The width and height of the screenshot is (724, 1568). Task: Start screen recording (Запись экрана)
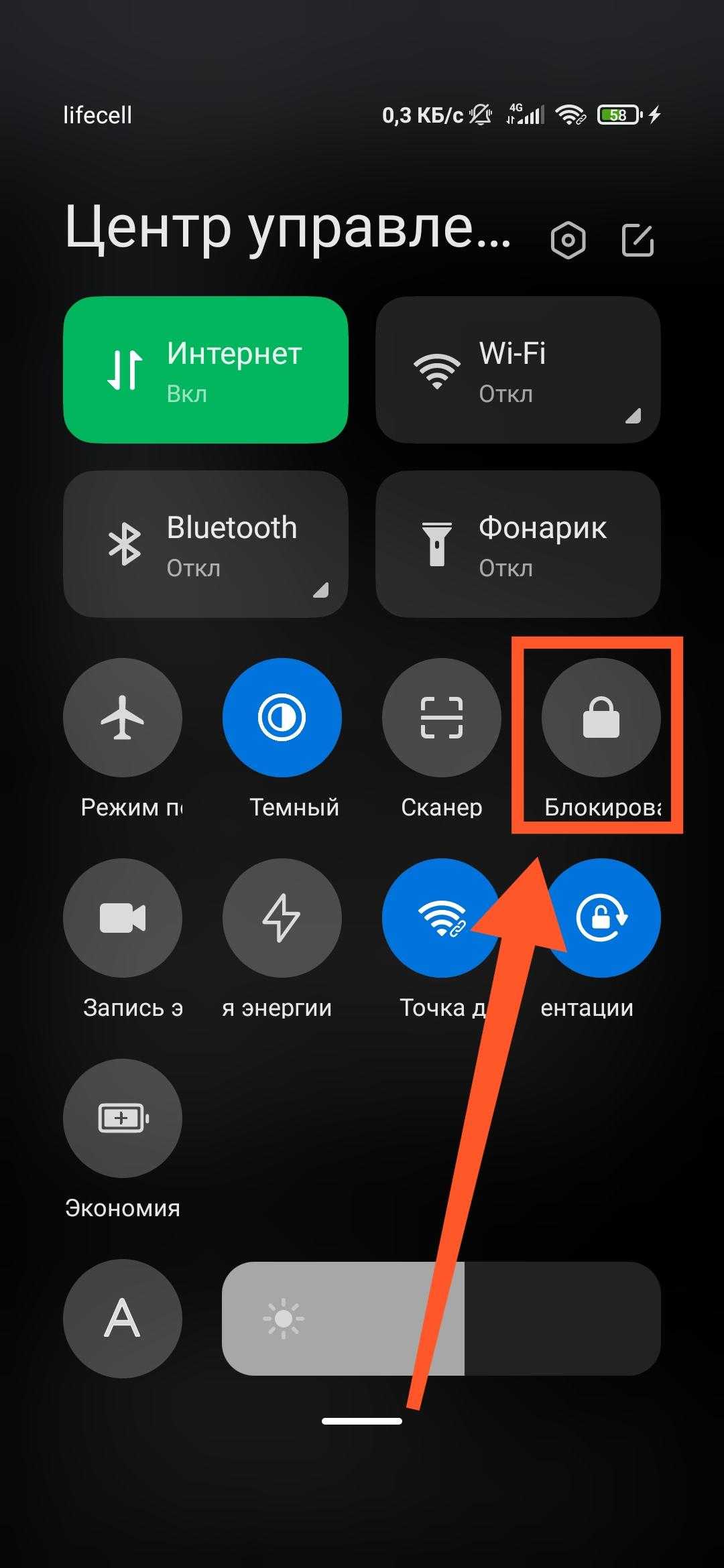point(123,918)
